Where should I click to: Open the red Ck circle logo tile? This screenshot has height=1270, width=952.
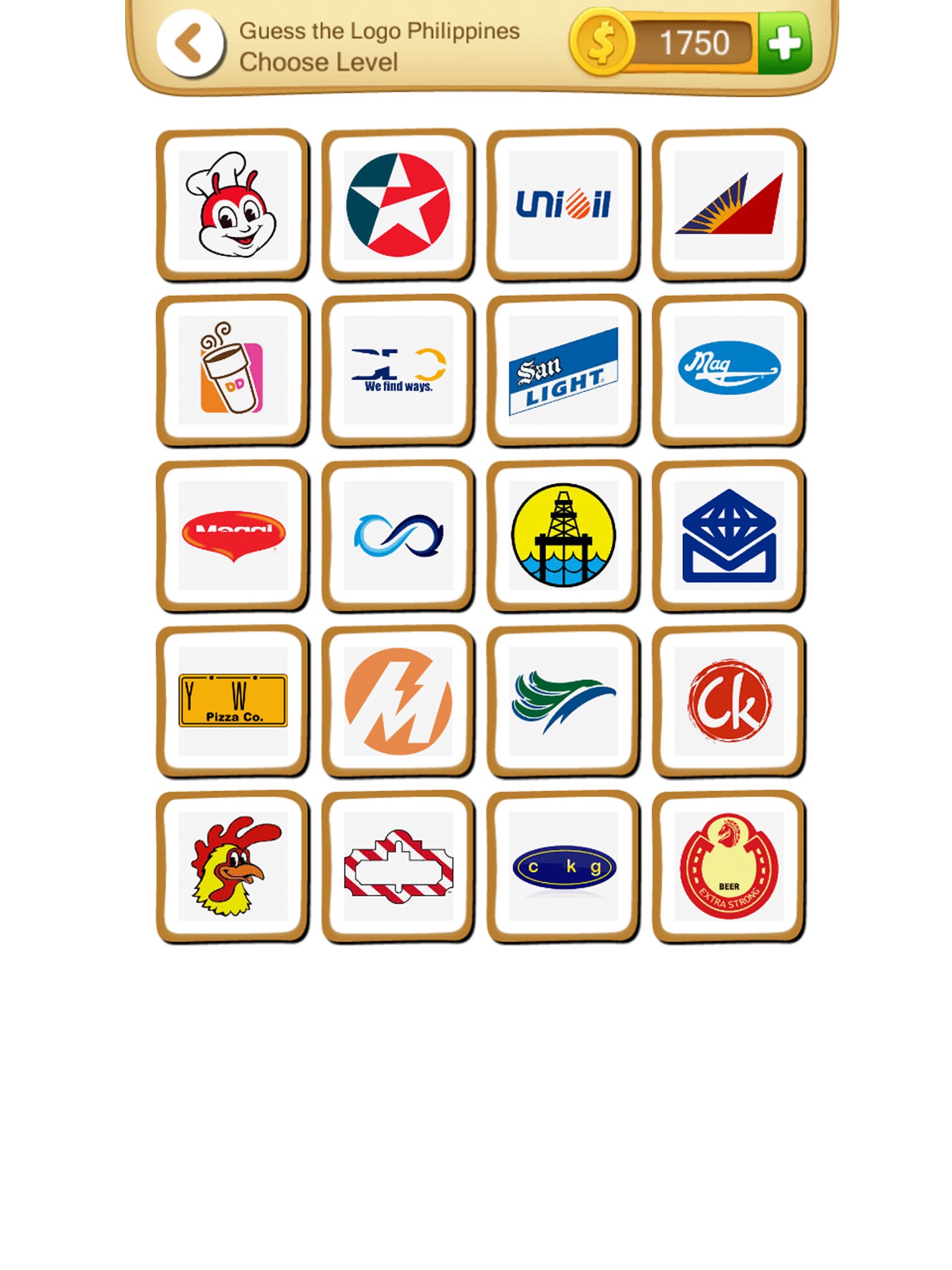[x=729, y=701]
